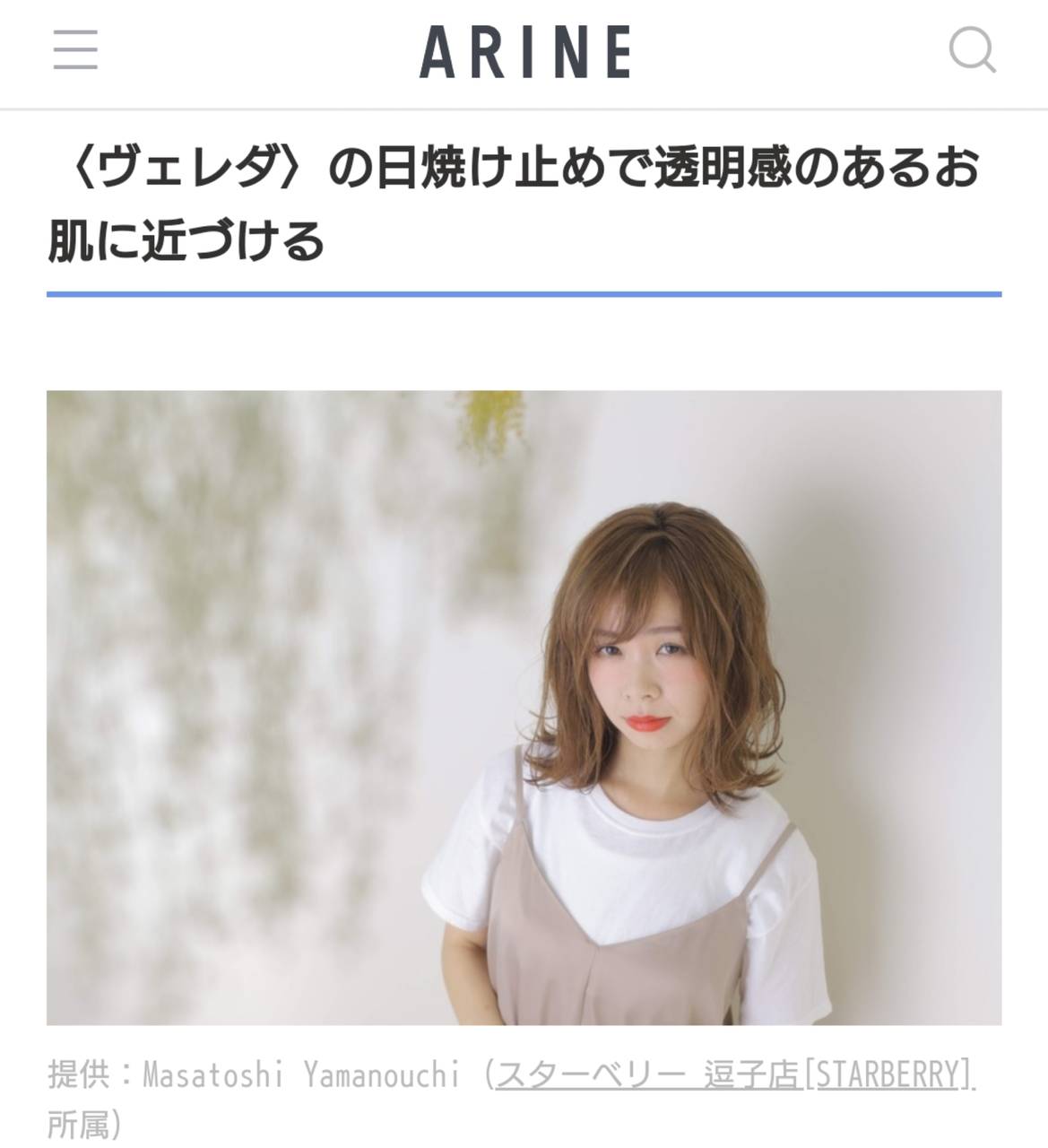Open the search icon
This screenshot has height=1148, width=1048.
972,50
